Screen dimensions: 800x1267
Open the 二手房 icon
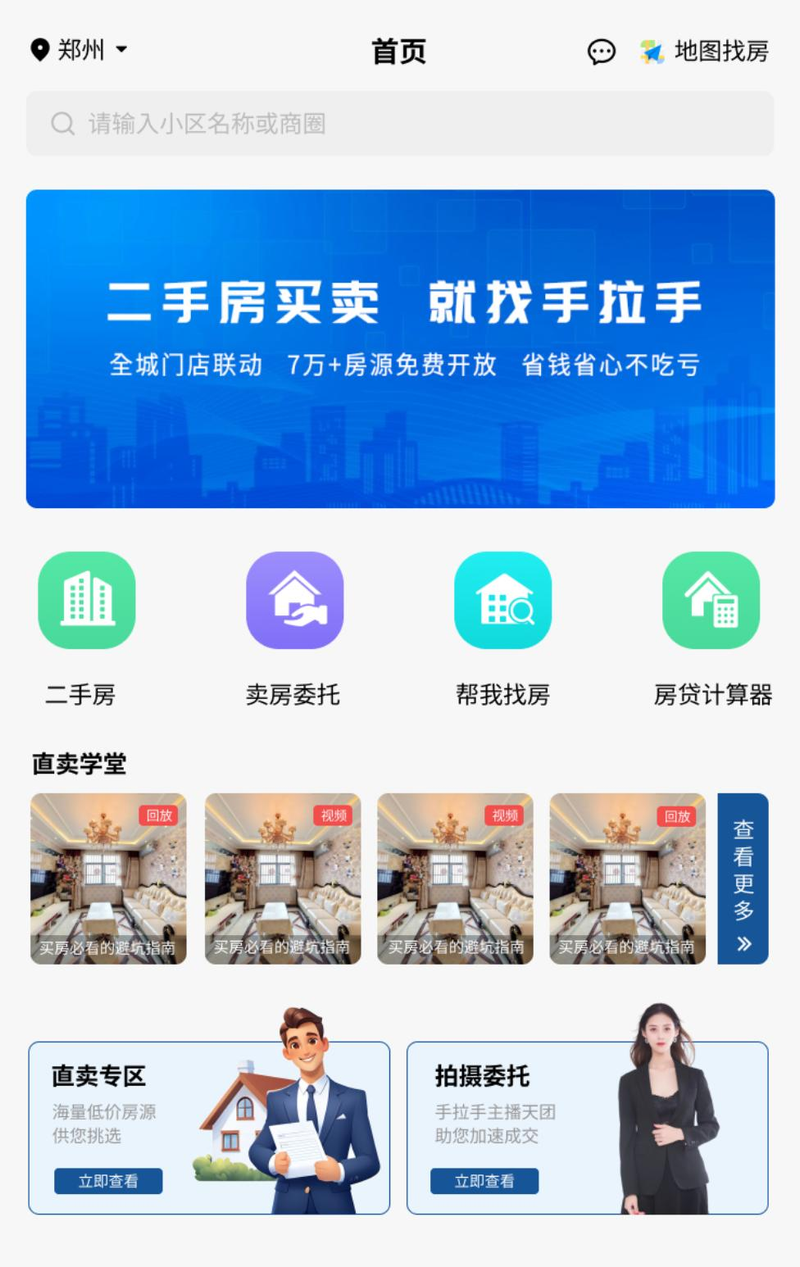[86, 600]
